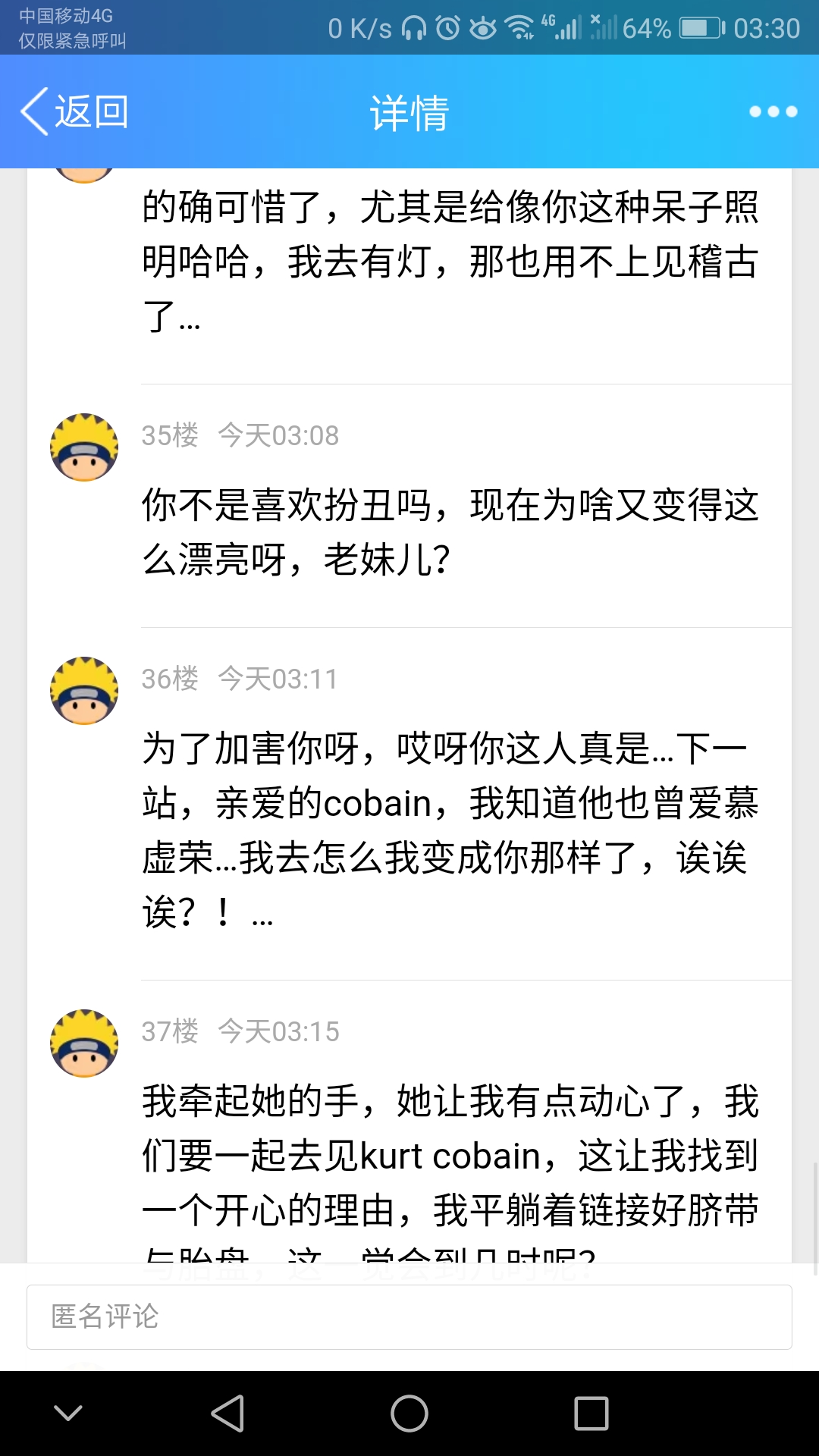Go back using the system back button

(227, 1414)
